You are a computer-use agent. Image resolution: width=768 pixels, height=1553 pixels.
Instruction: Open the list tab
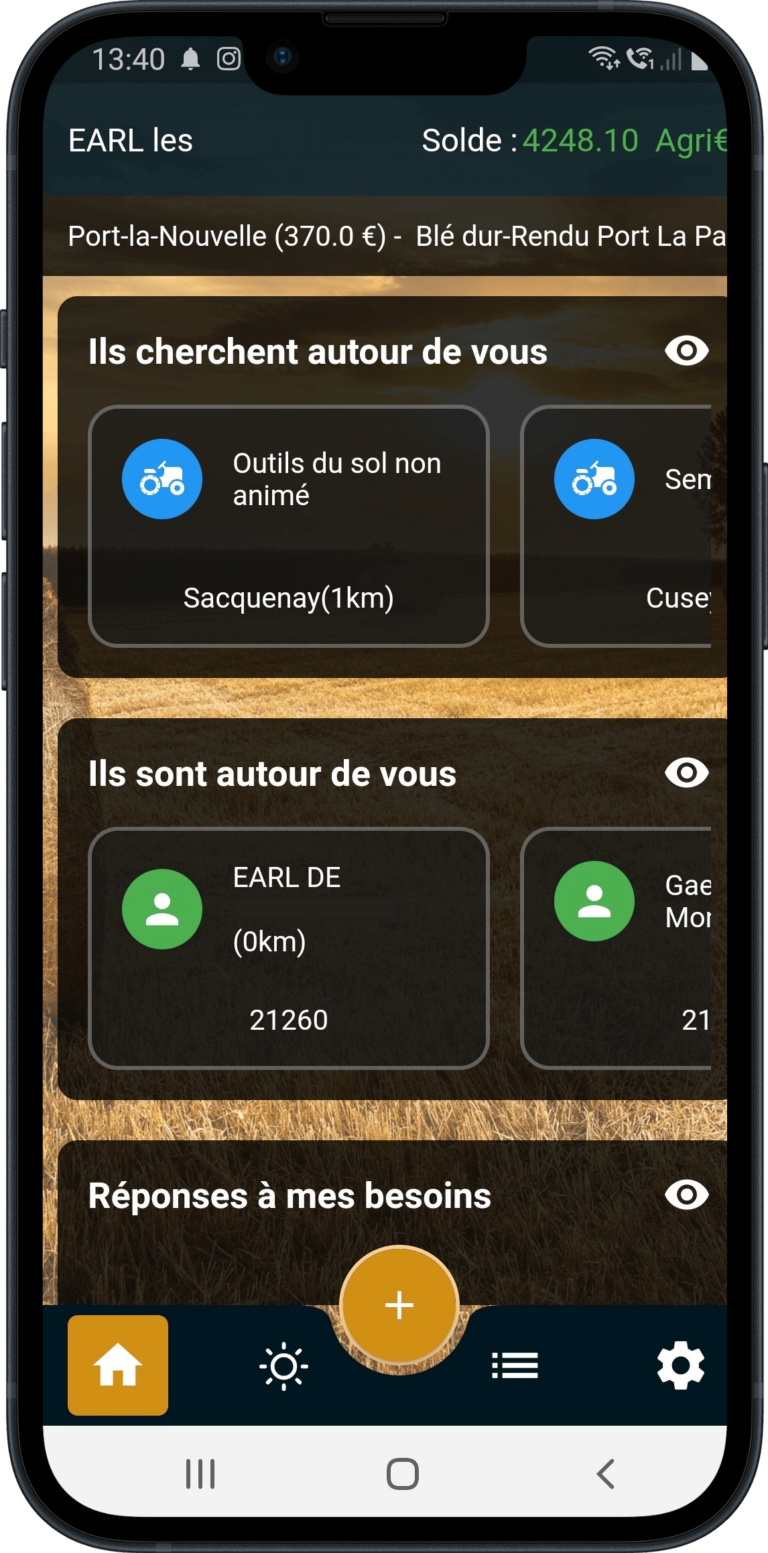point(515,1366)
